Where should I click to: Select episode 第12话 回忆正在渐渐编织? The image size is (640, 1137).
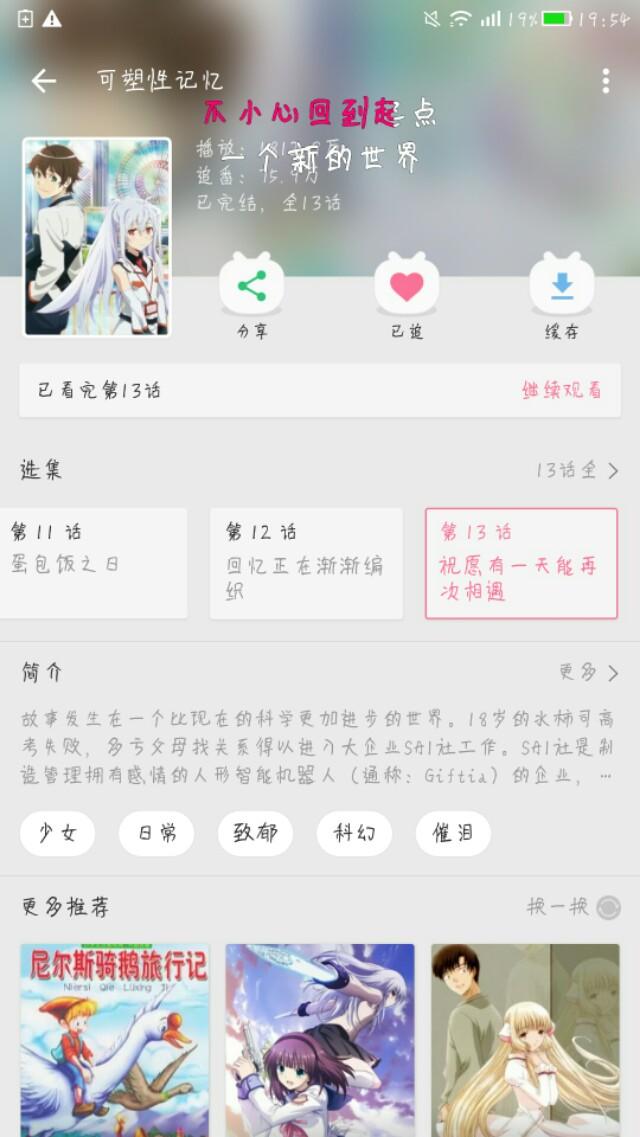point(306,562)
